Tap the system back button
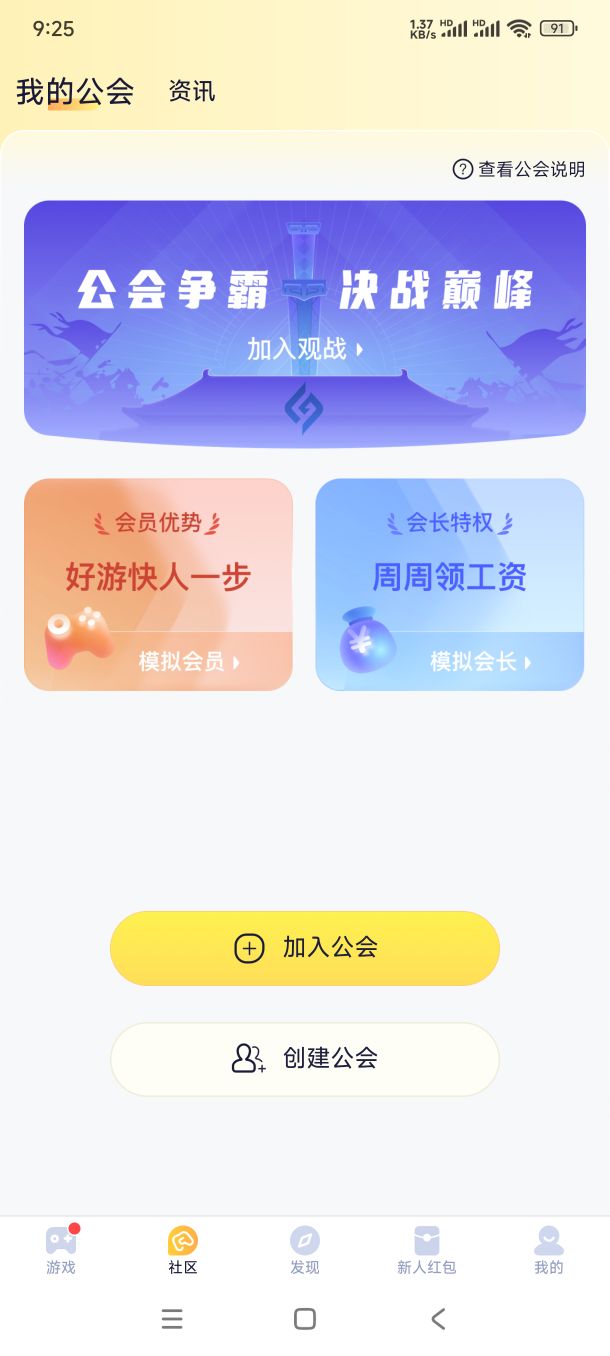This screenshot has height=1356, width=610. [x=438, y=1319]
